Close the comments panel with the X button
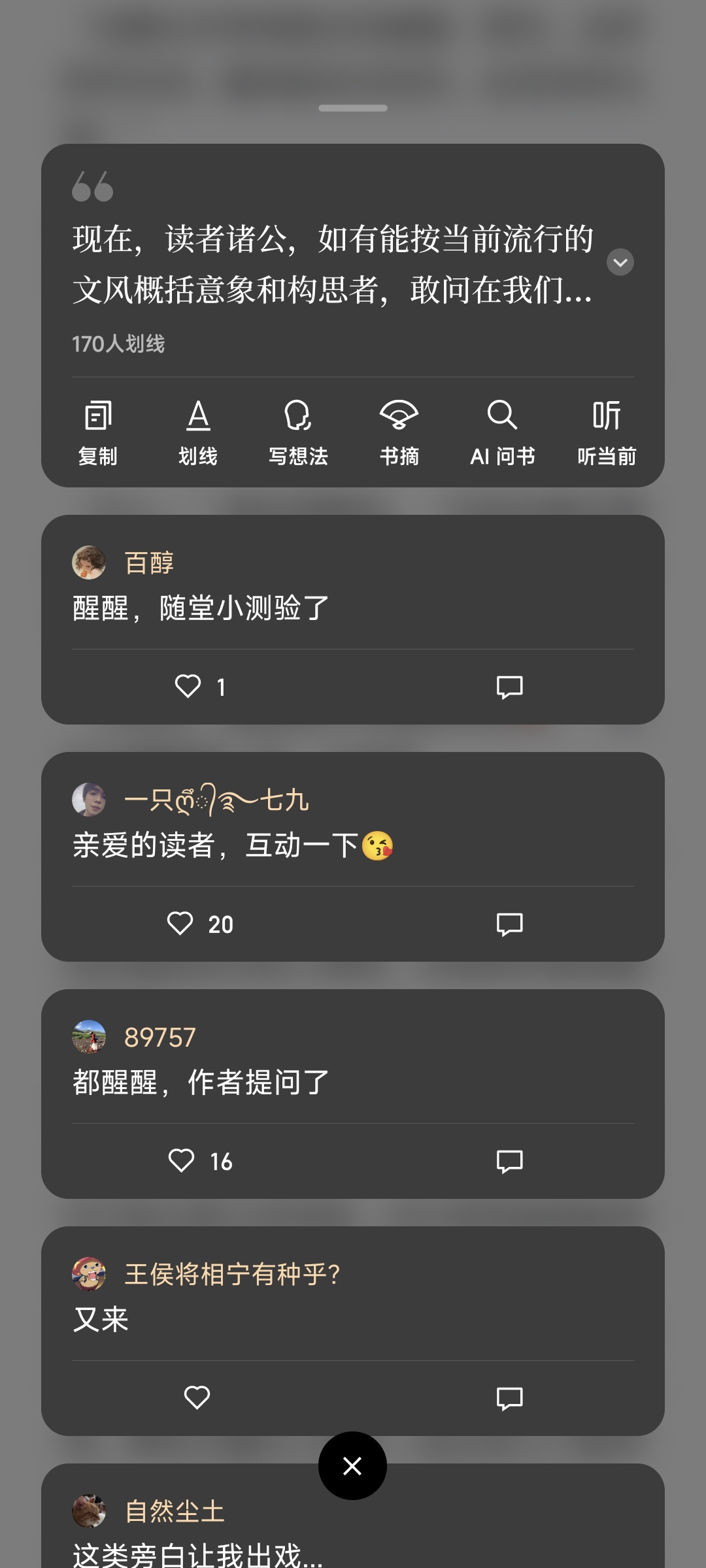This screenshot has height=1568, width=706. [352, 1466]
